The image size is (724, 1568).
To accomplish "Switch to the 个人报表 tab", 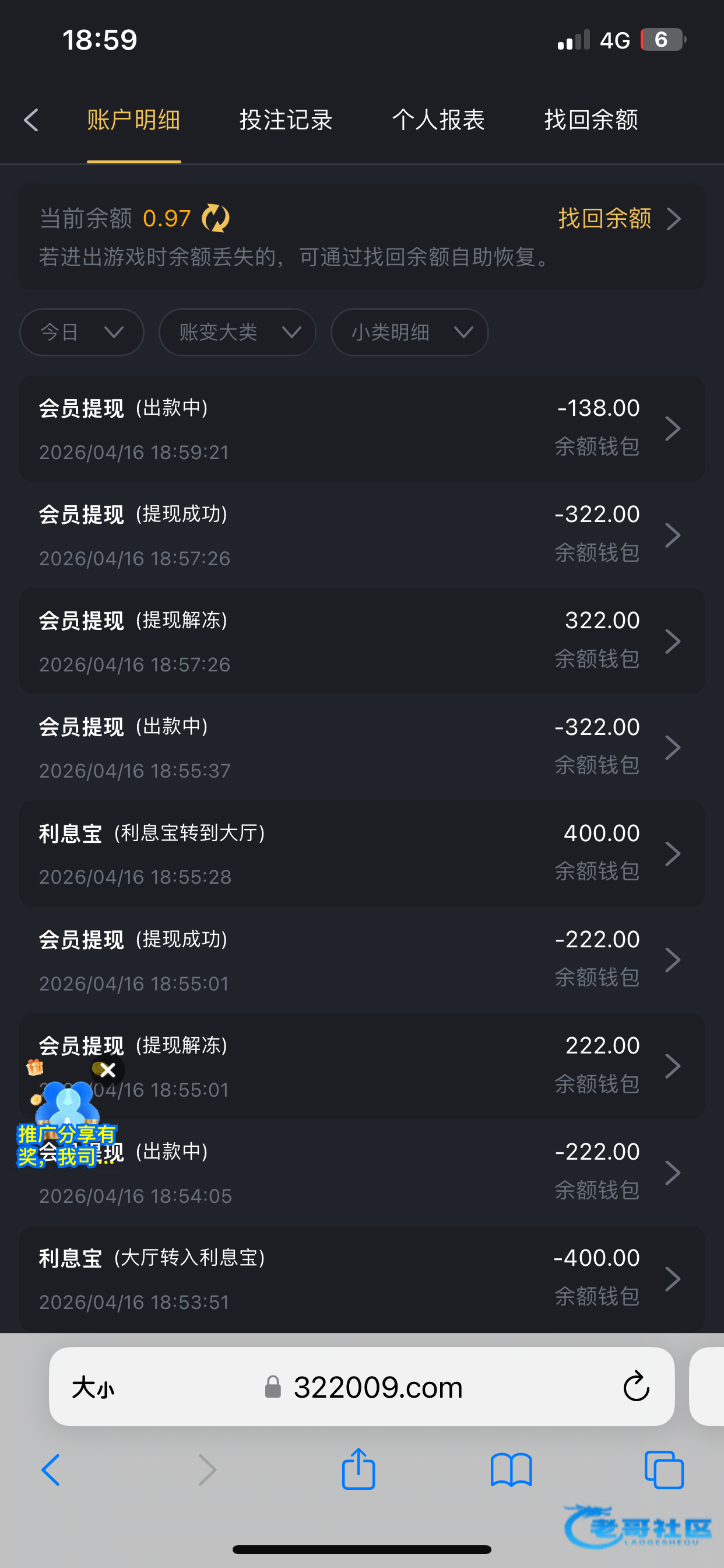I will coord(438,120).
